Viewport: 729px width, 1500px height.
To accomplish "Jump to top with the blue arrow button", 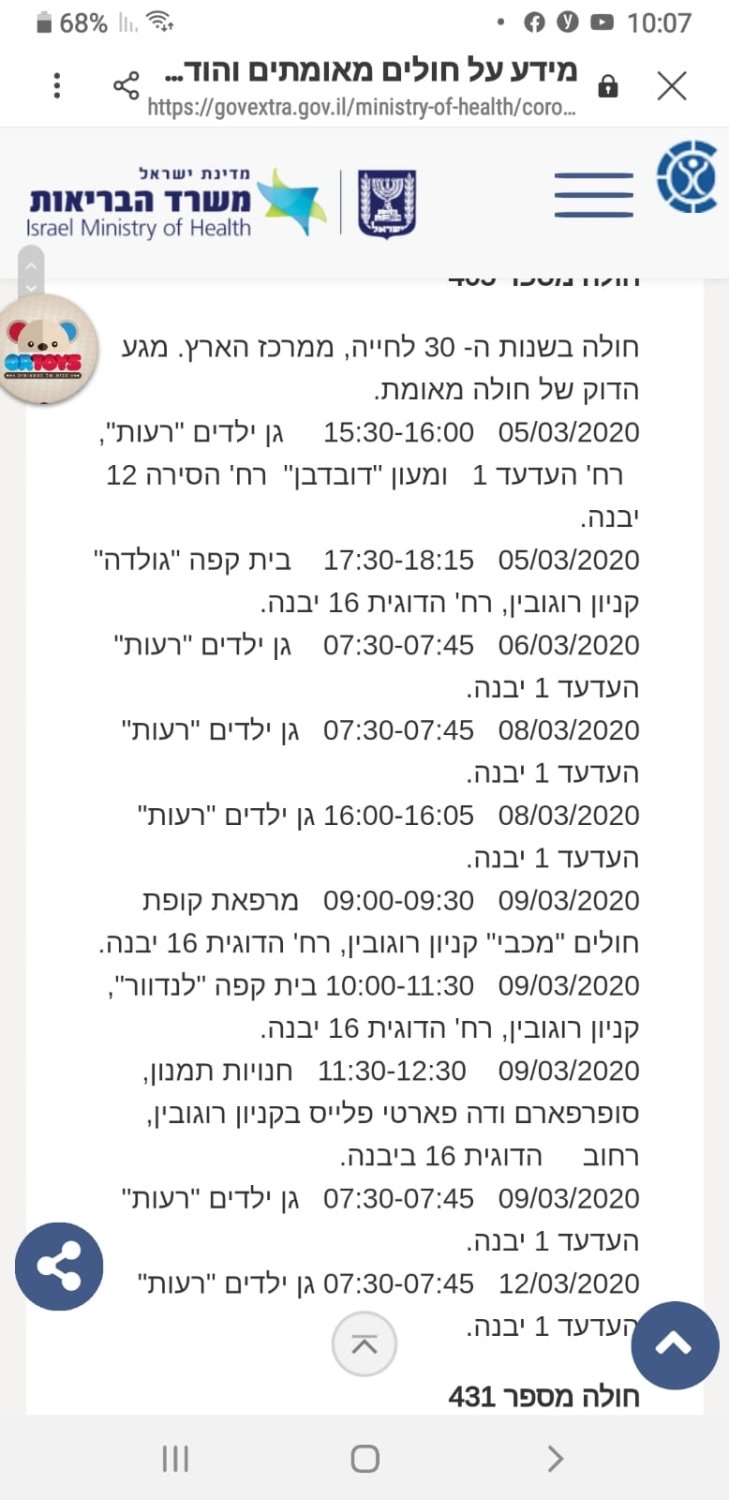I will [675, 1345].
